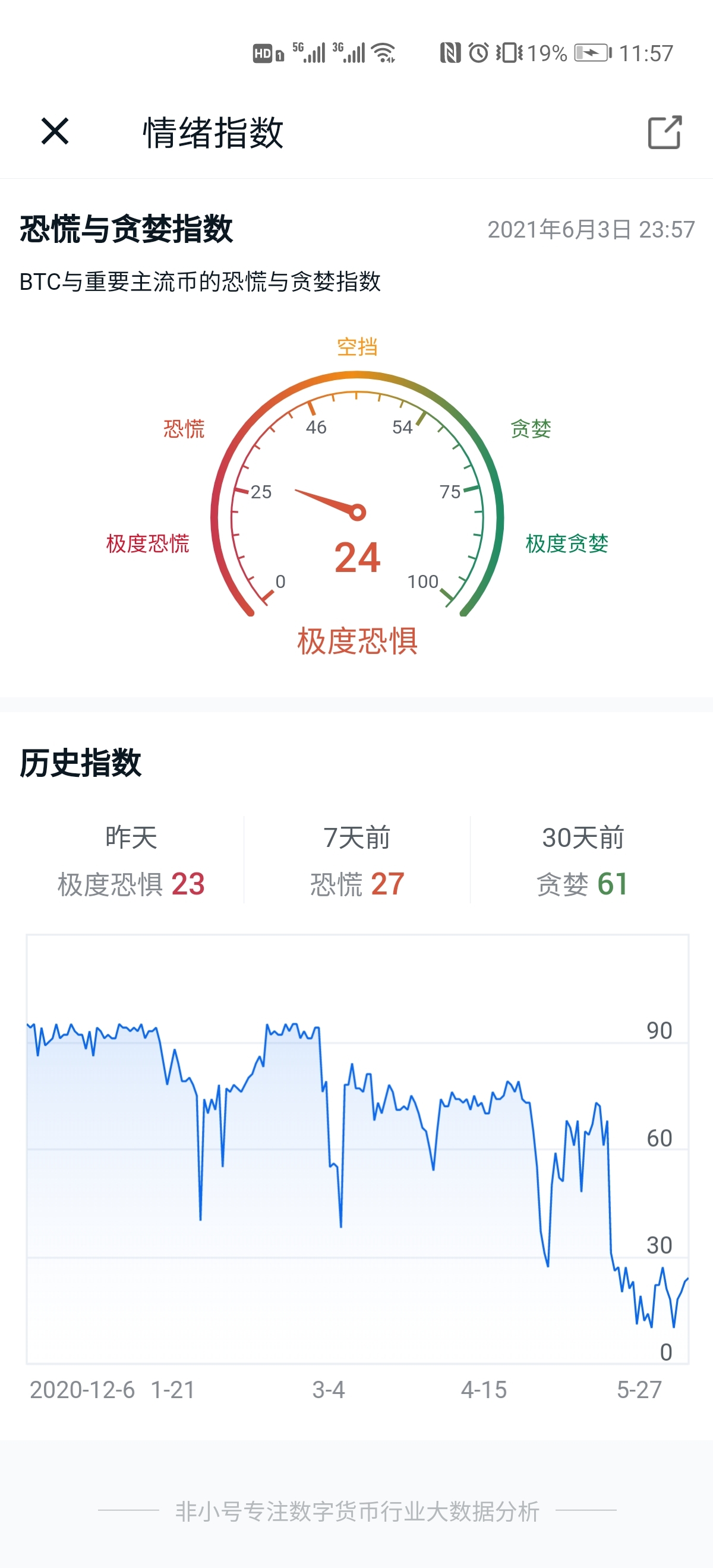Close the 情绪指数 page

(x=55, y=131)
